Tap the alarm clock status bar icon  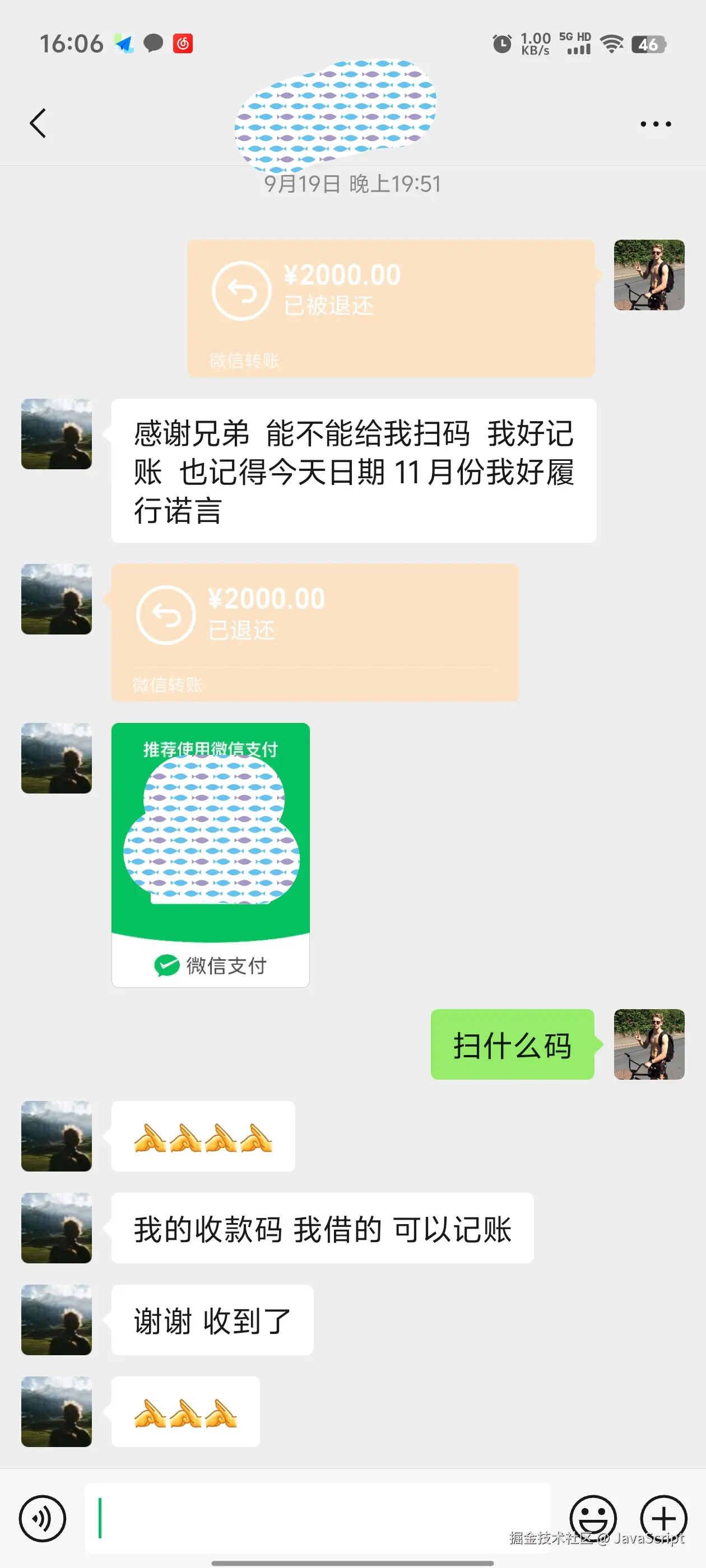(x=501, y=43)
